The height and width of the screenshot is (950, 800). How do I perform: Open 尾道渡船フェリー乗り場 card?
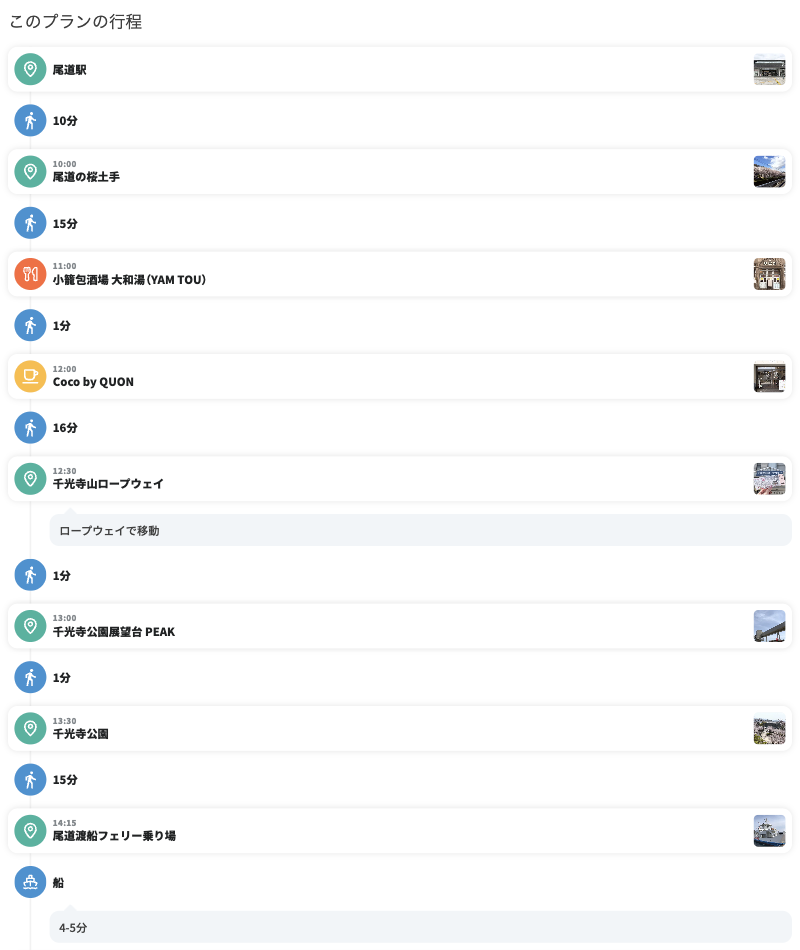tap(400, 831)
